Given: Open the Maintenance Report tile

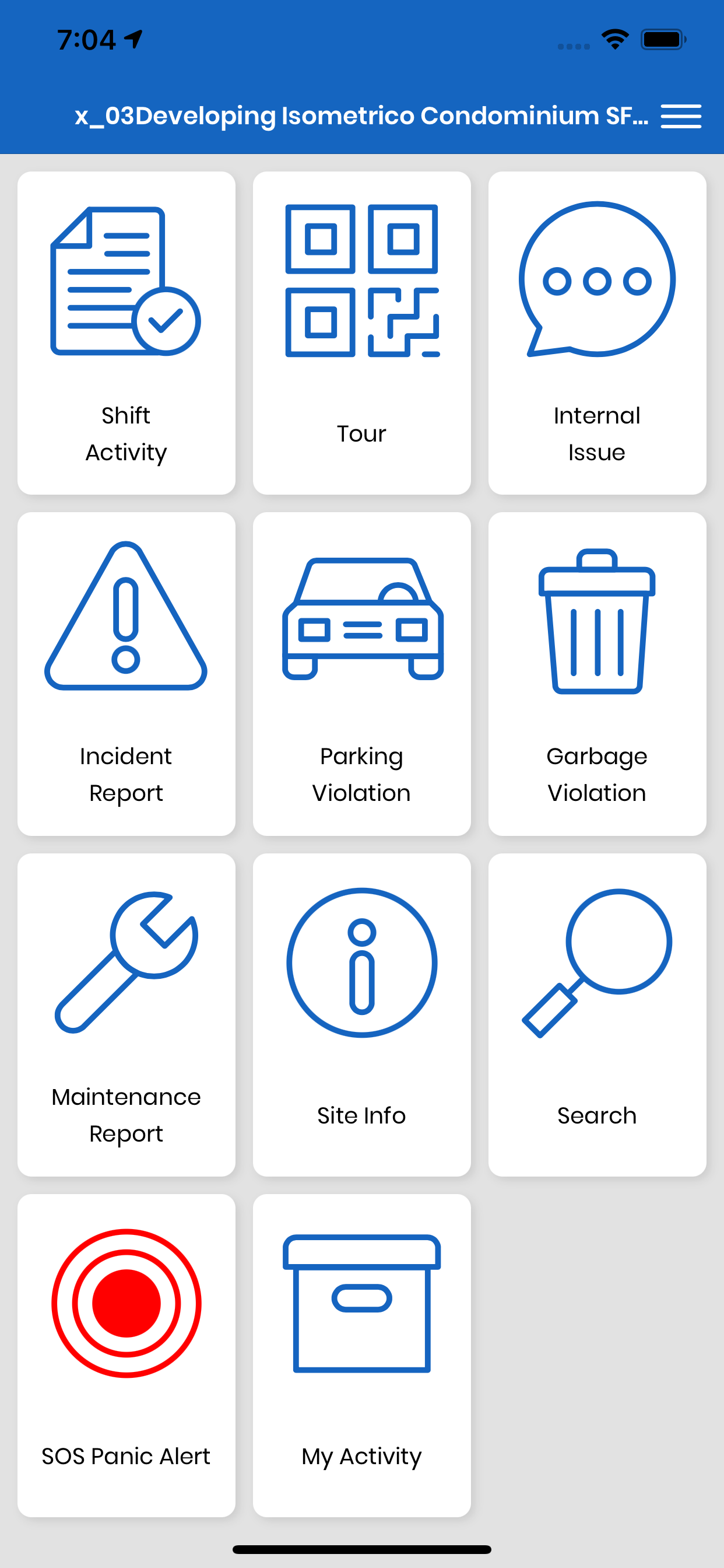Looking at the screenshot, I should 126,1014.
